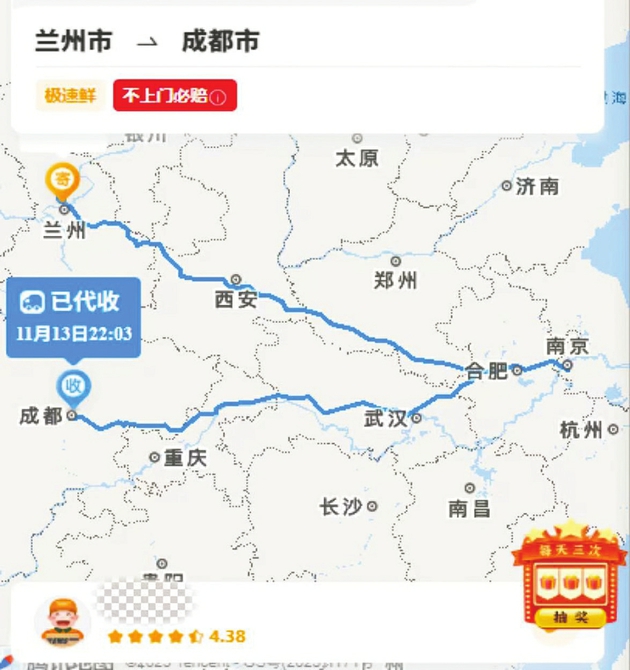Tap the 极速鲜 tag
This screenshot has width=630, height=670.
pos(69,96)
